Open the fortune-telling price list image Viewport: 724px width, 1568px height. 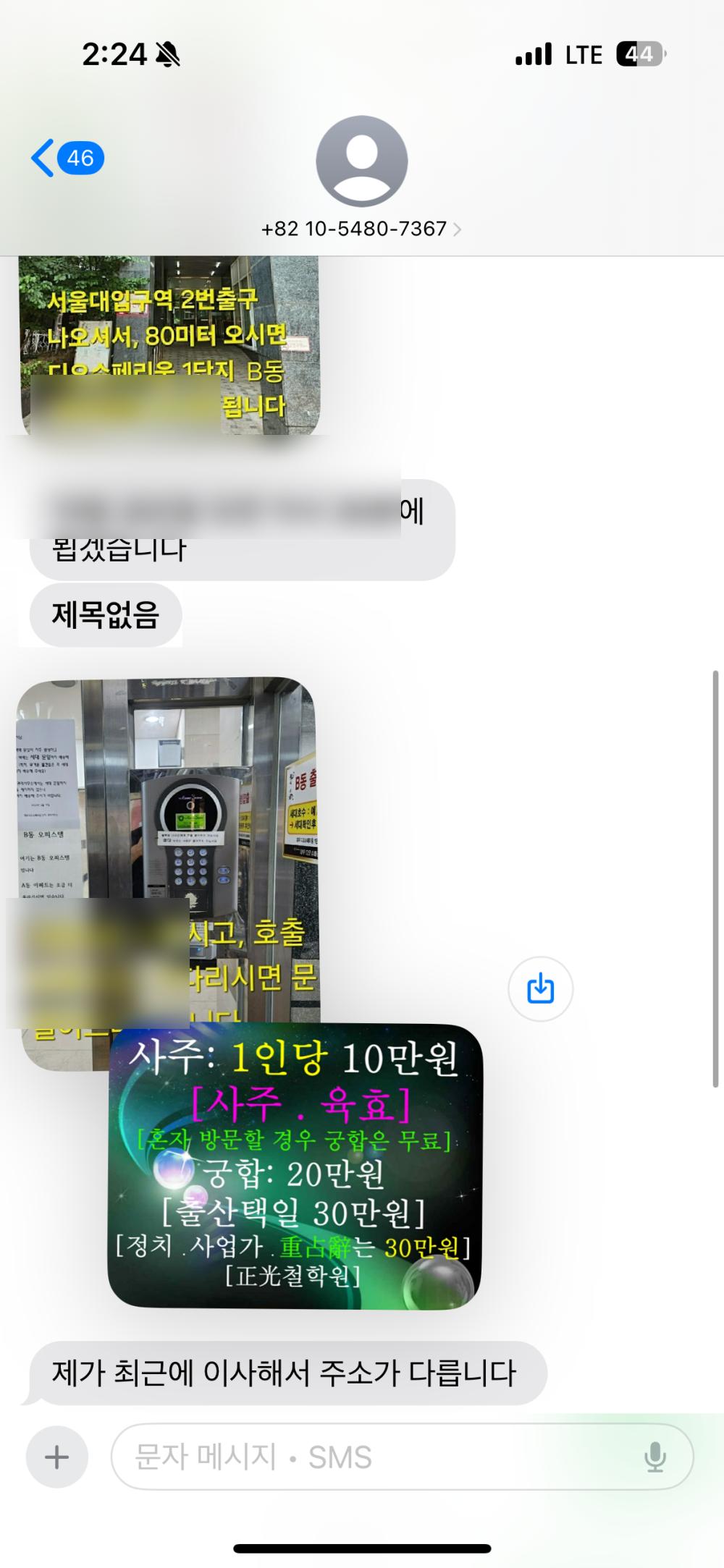click(x=295, y=1166)
